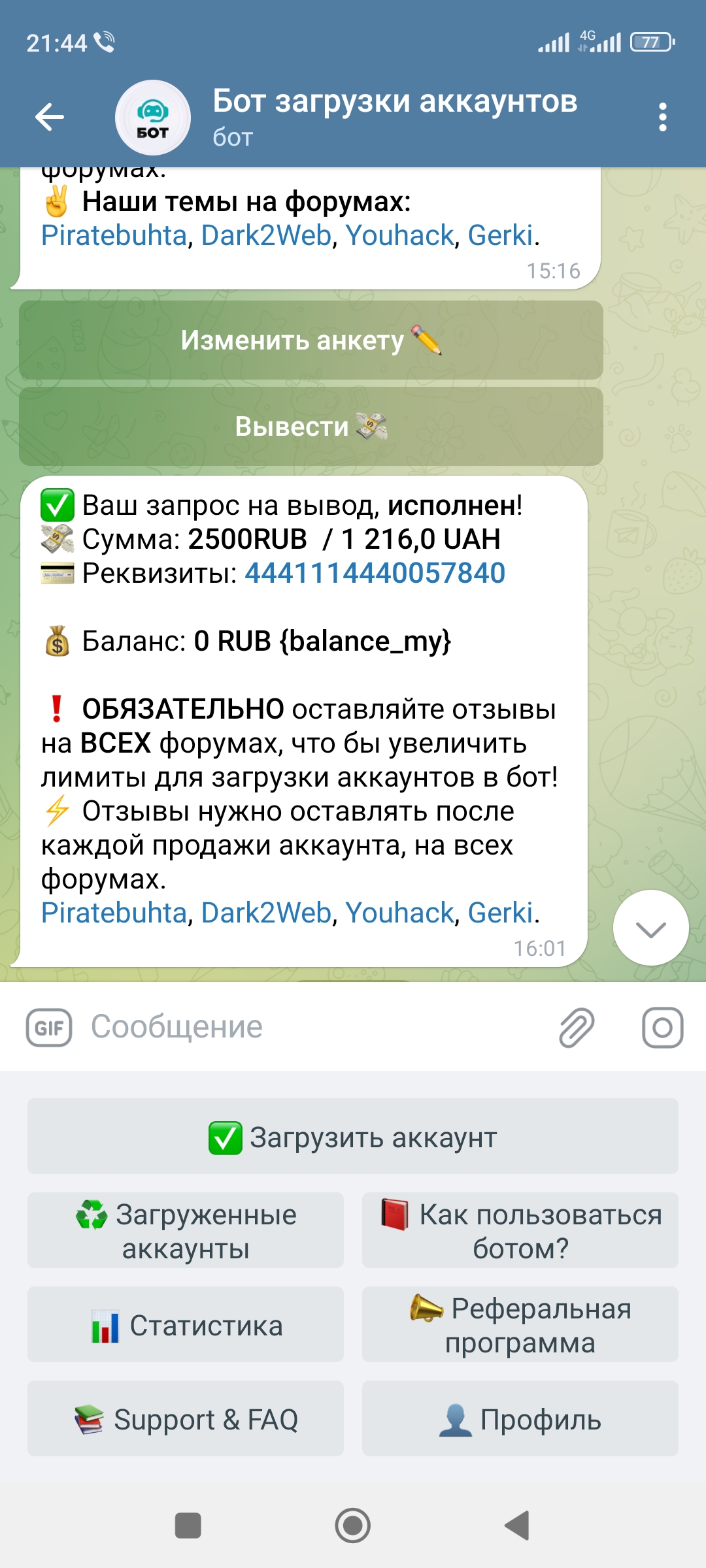The width and height of the screenshot is (706, 1568).
Task: Open Загруженные аккаунты
Action: point(186,1231)
